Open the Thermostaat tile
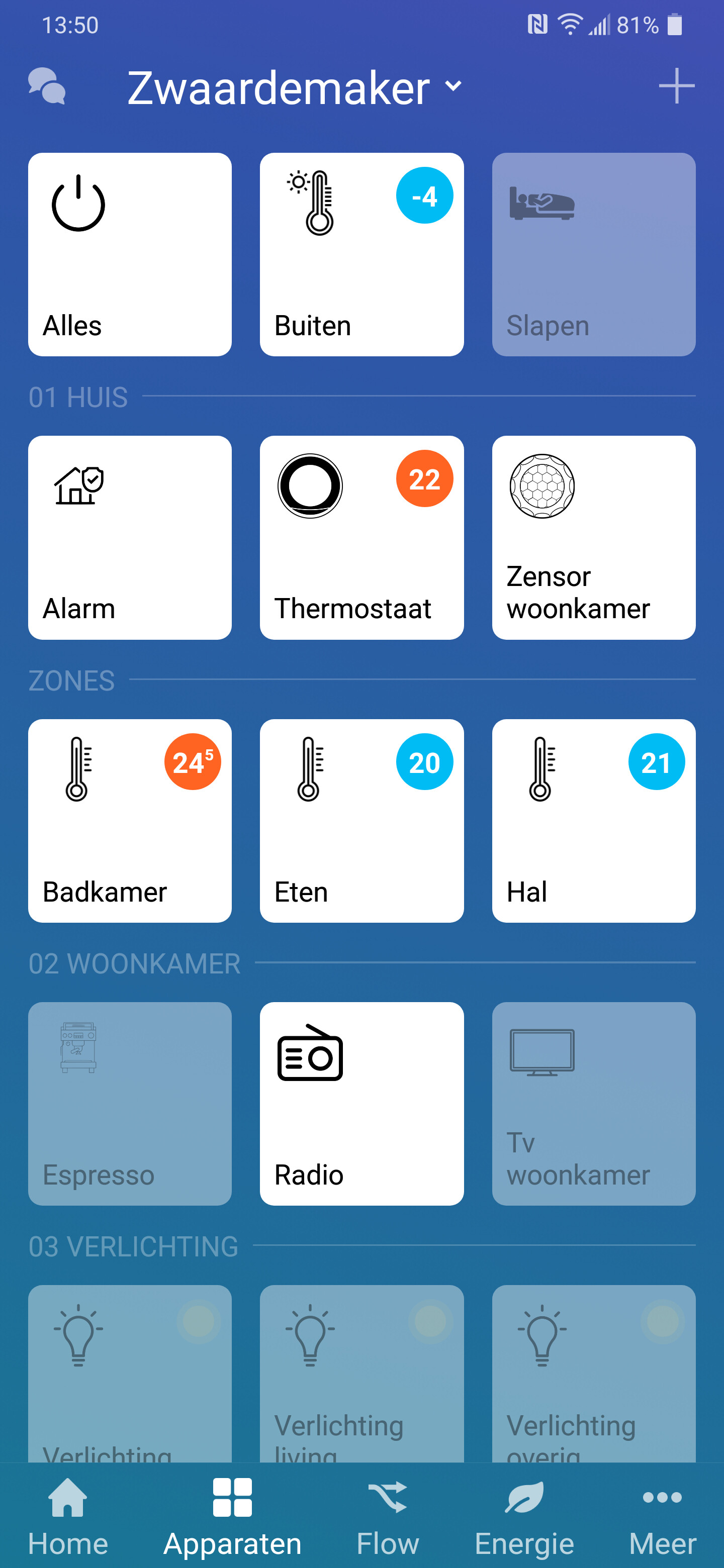Screen dimensions: 724x1568 [361, 537]
